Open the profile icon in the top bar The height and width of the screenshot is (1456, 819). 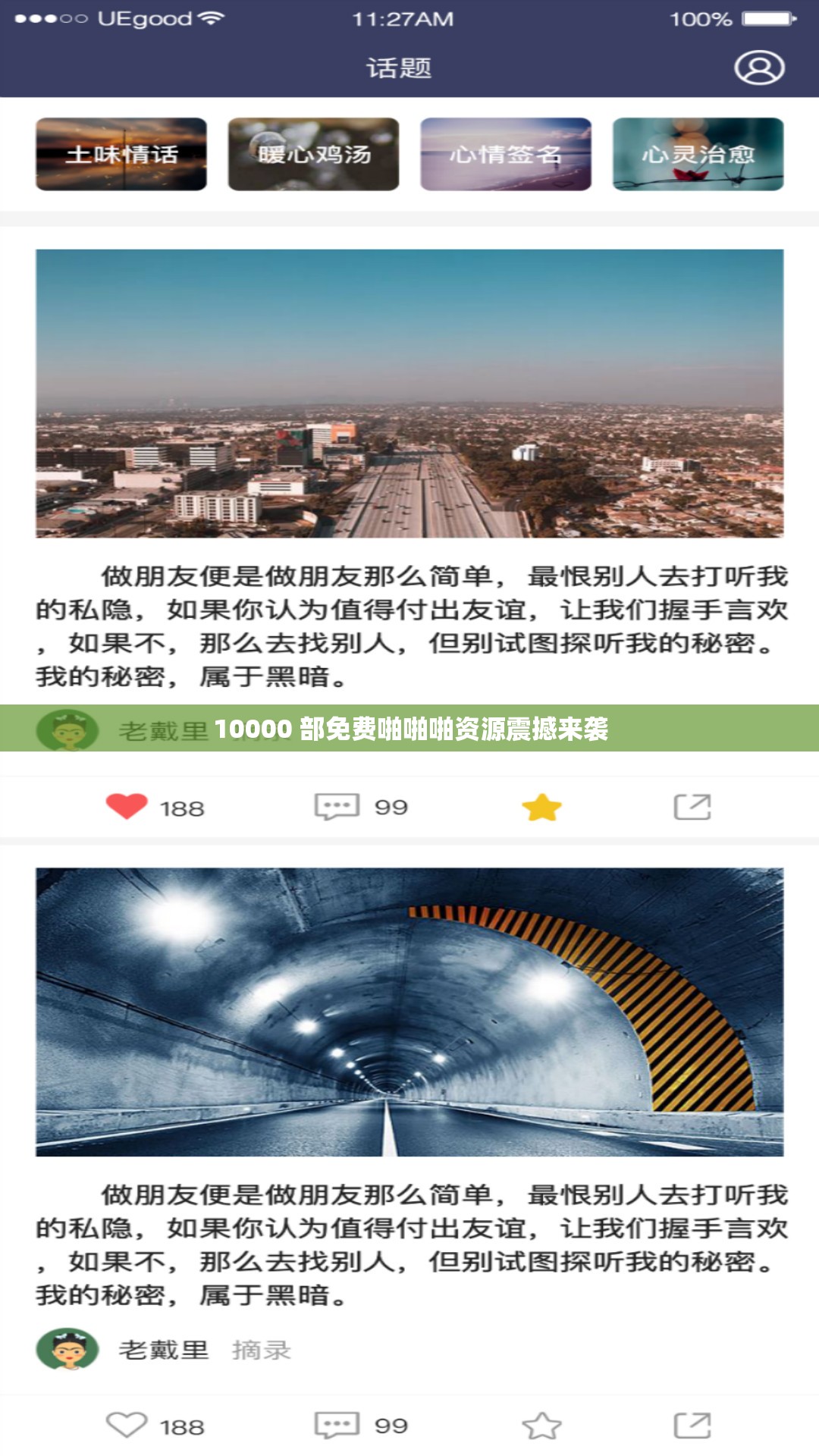761,69
